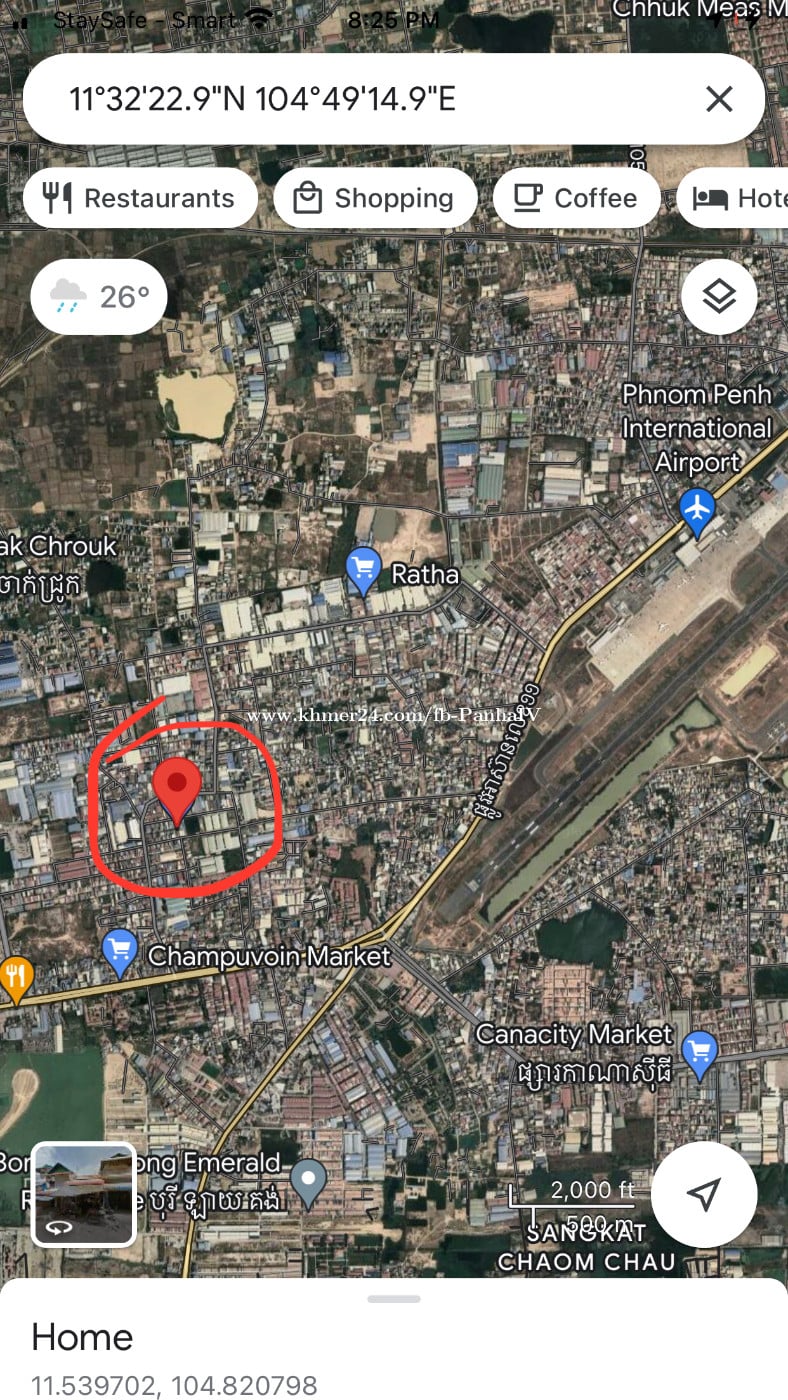Open the Ratha shopping marker
The image size is (788, 1400).
[x=363, y=569]
